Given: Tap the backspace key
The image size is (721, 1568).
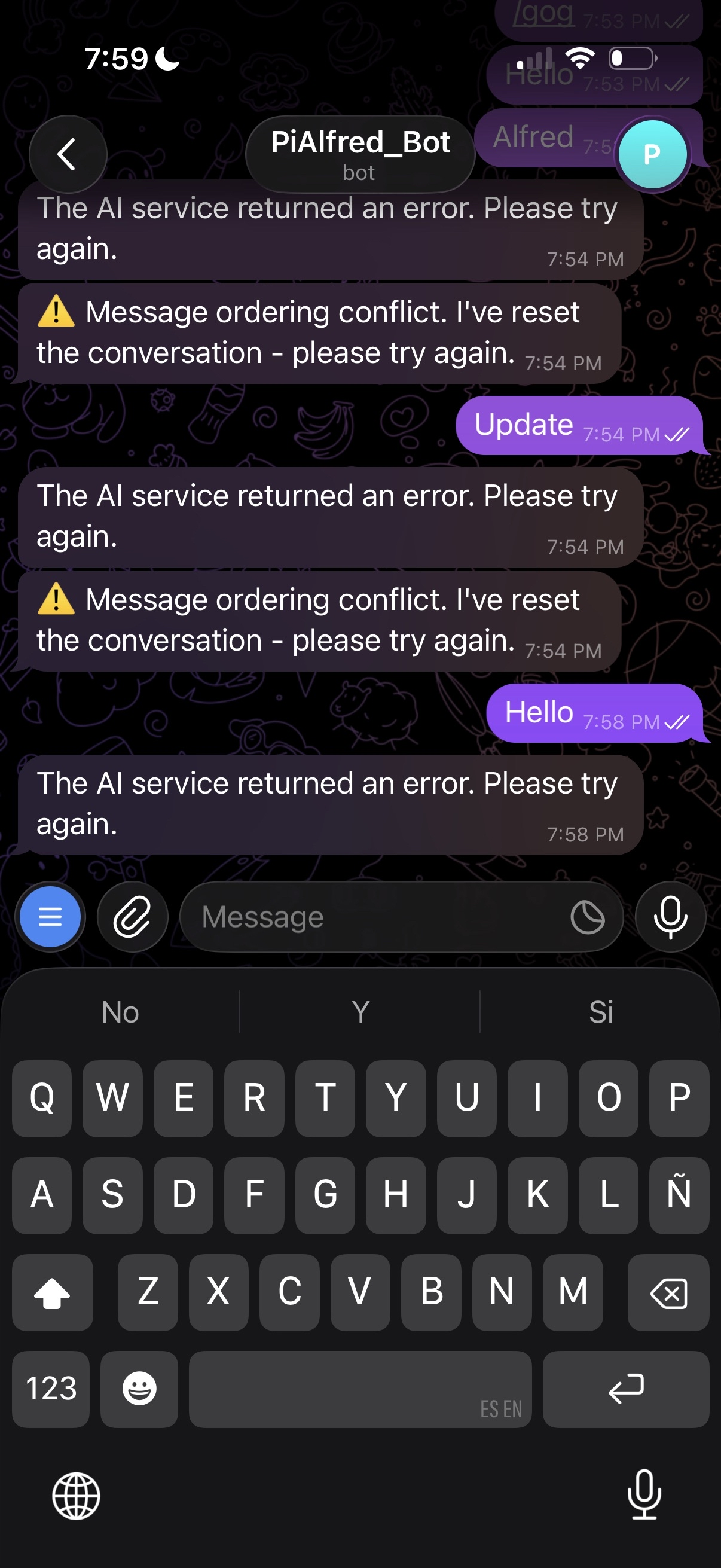Looking at the screenshot, I should click(668, 1292).
